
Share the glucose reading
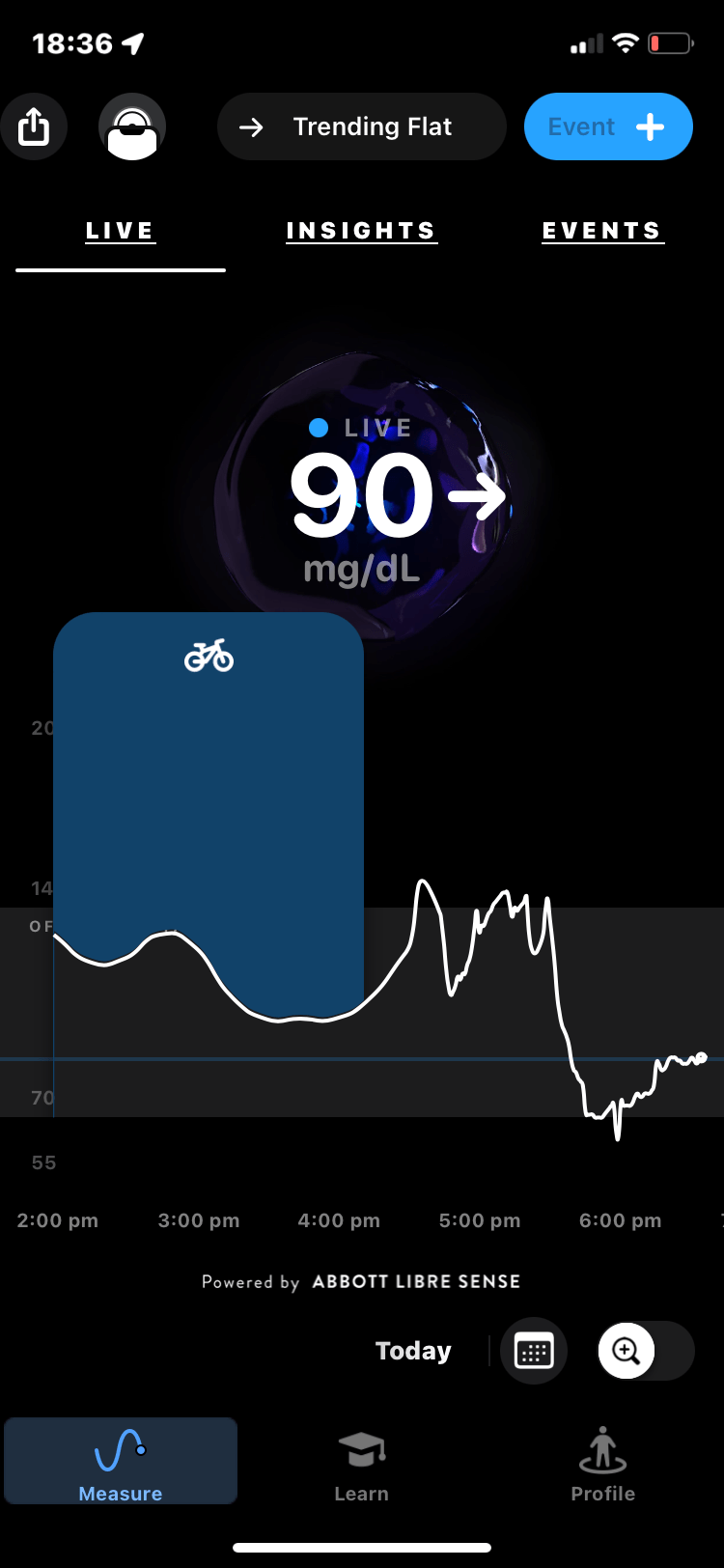(x=34, y=126)
